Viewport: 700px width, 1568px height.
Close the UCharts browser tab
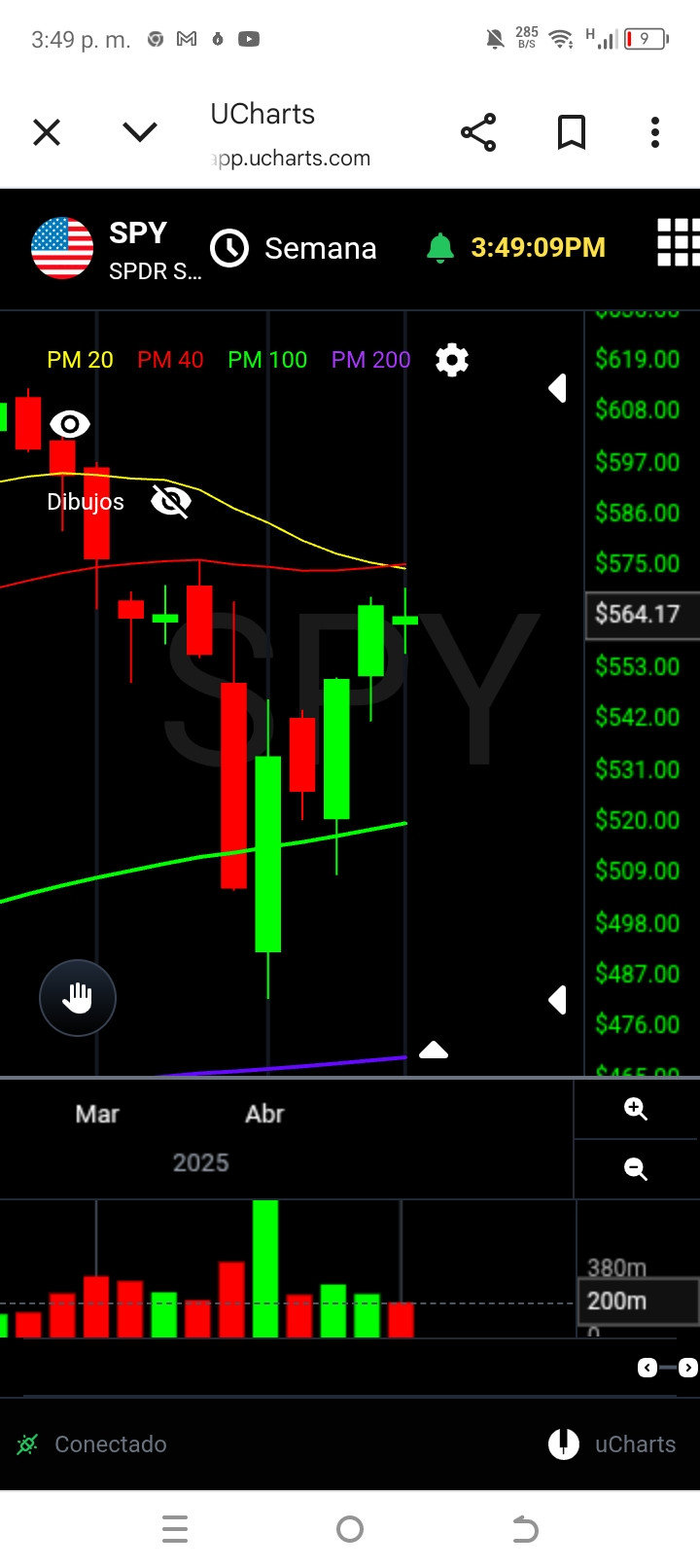[47, 132]
